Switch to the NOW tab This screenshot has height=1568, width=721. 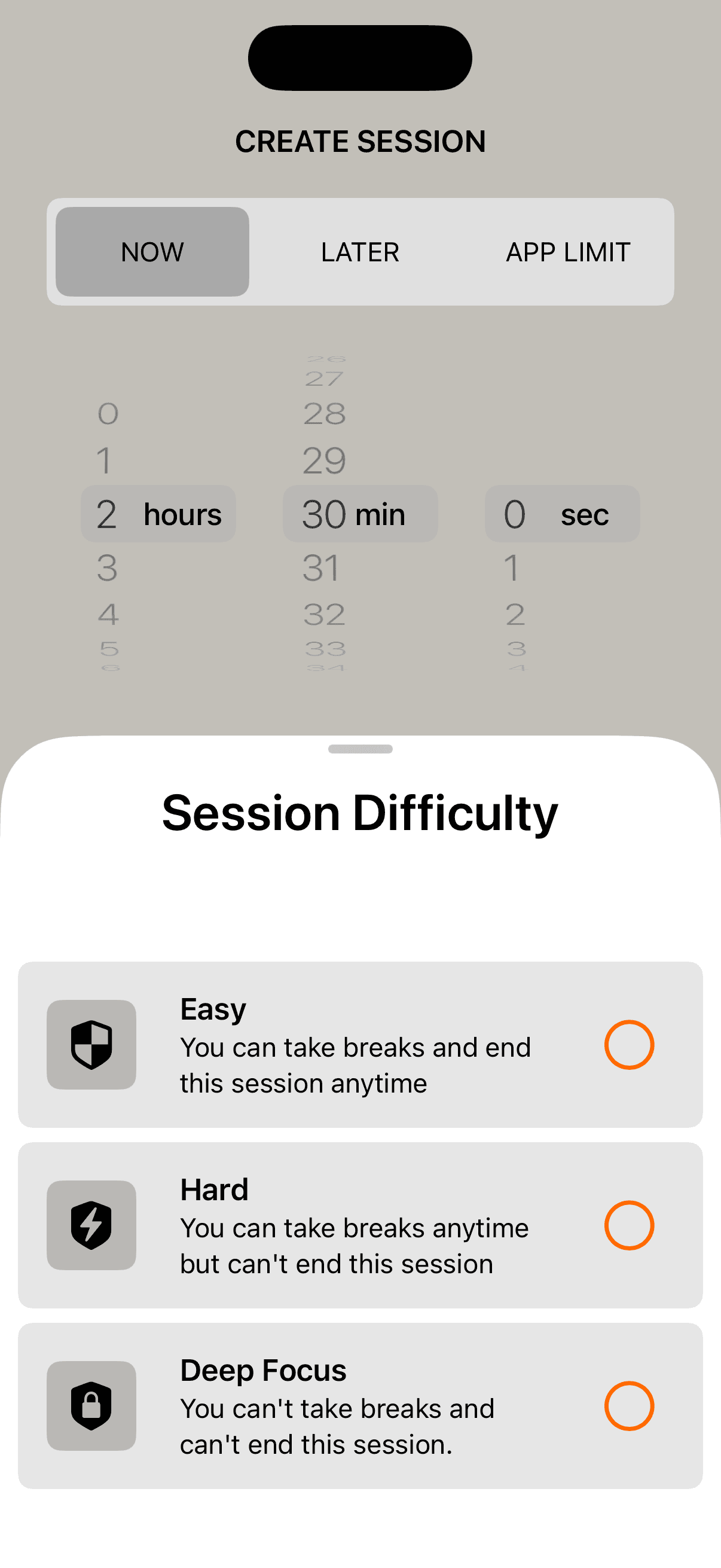(x=152, y=252)
